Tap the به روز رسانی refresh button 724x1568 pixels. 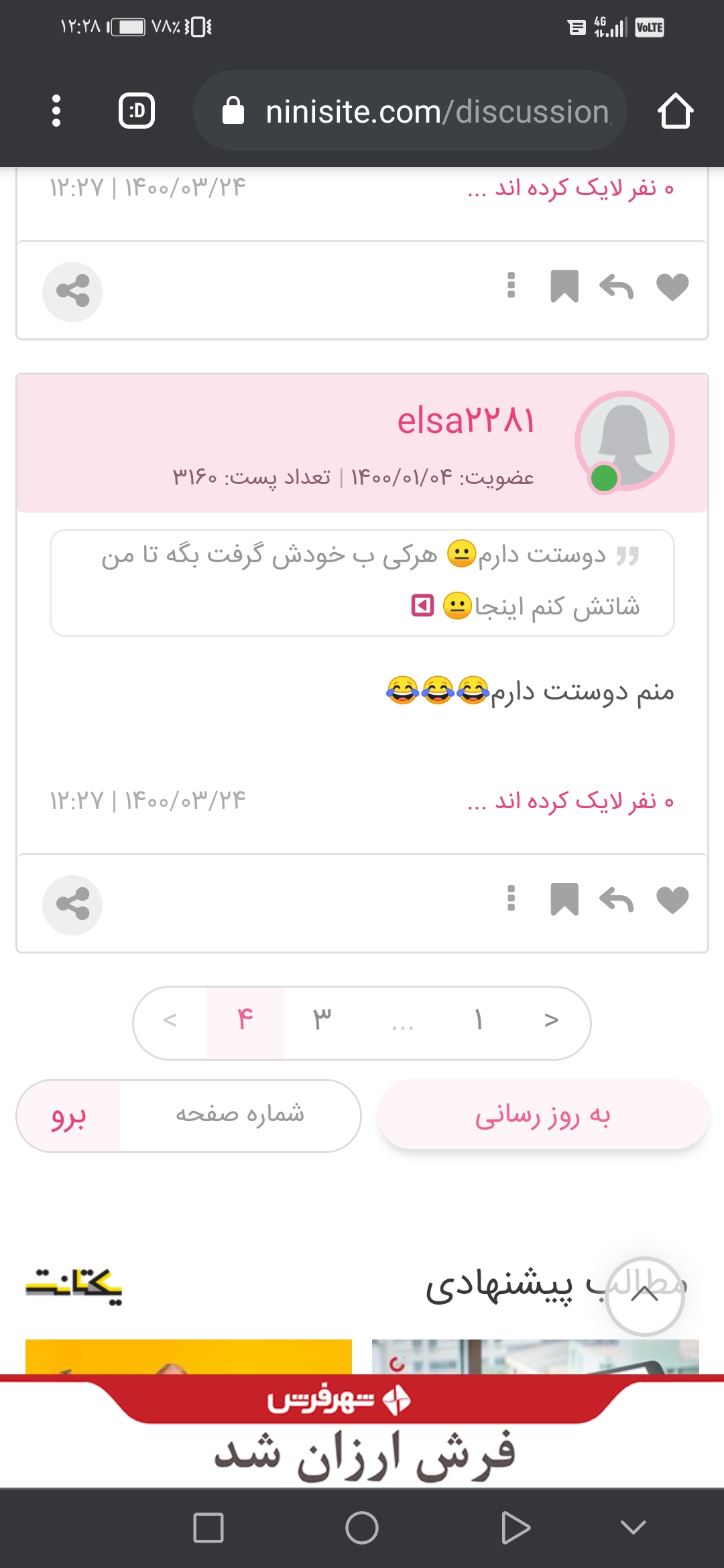542,1115
